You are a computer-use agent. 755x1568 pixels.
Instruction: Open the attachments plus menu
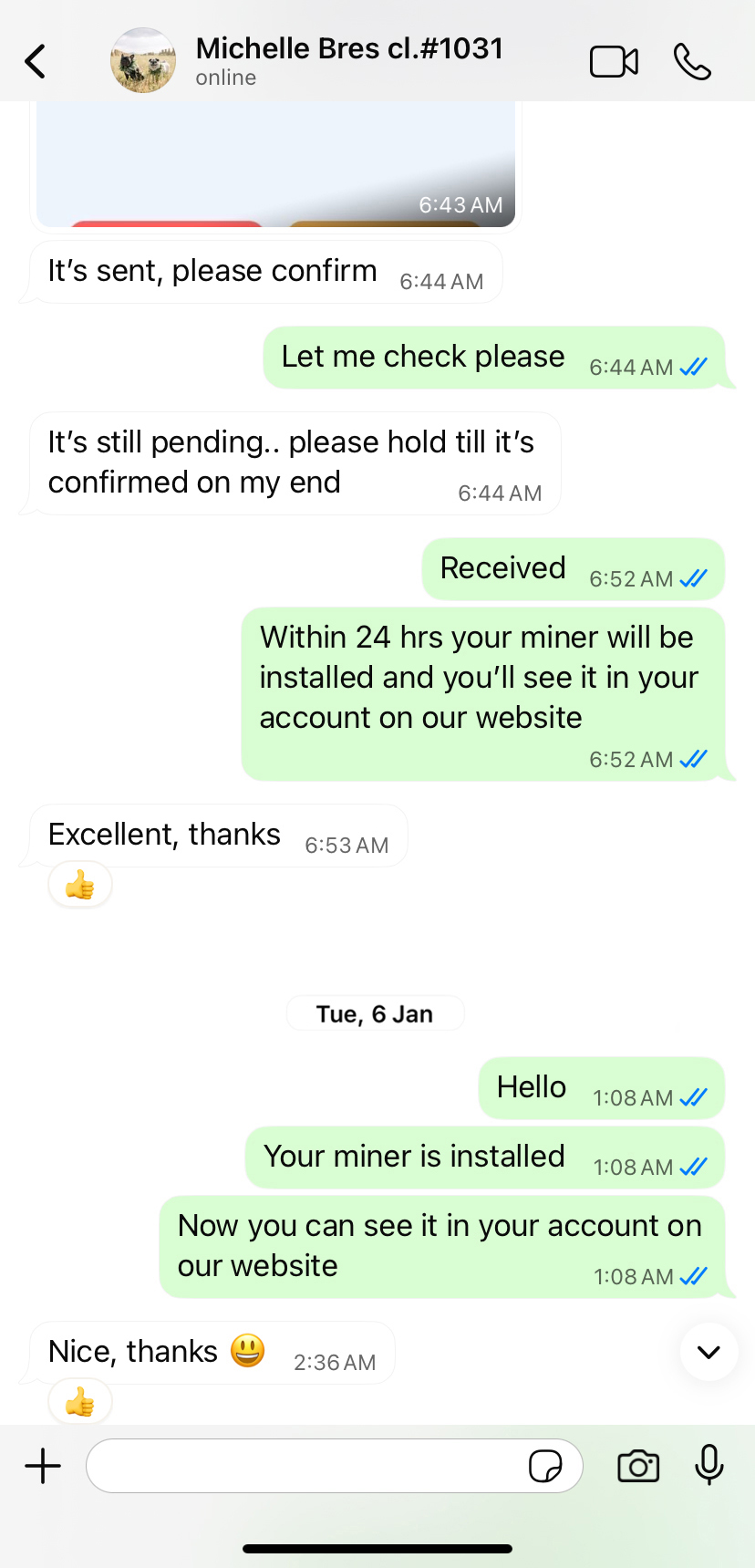pyautogui.click(x=43, y=1466)
